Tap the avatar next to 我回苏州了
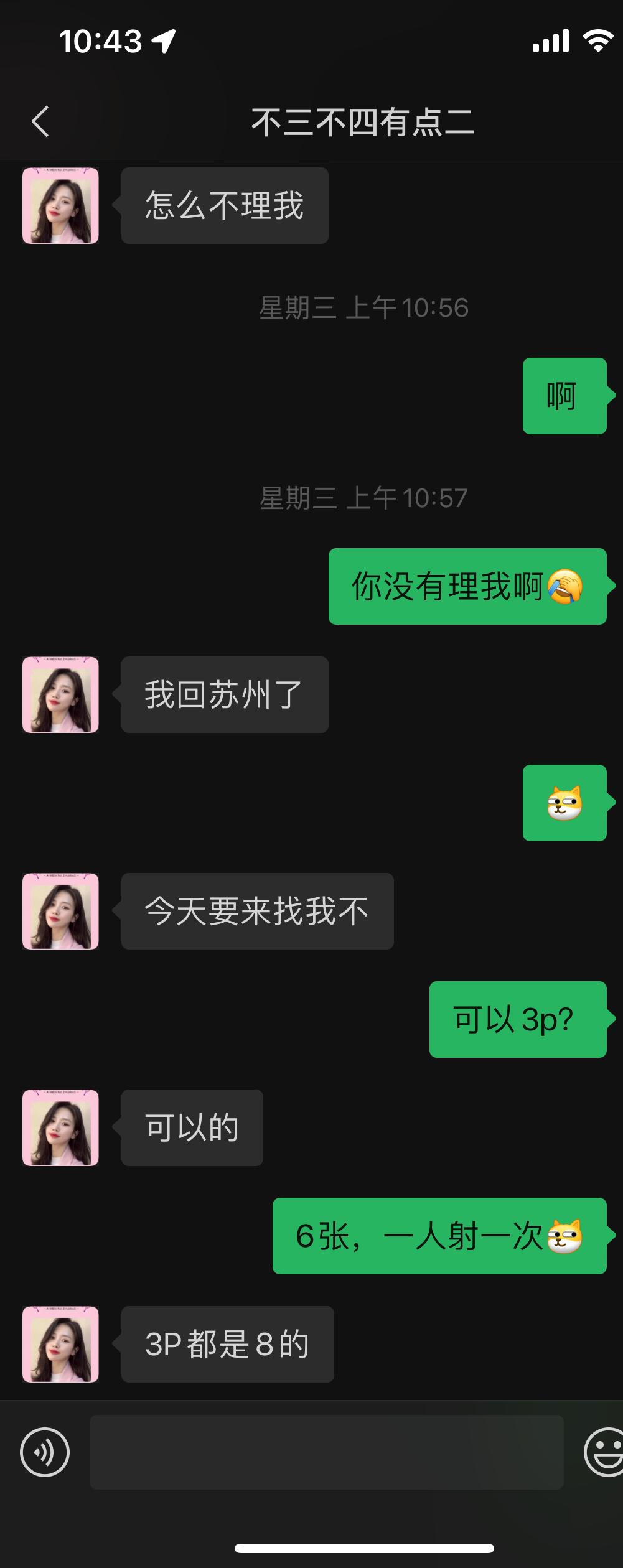This screenshot has height=1568, width=623. (60, 694)
